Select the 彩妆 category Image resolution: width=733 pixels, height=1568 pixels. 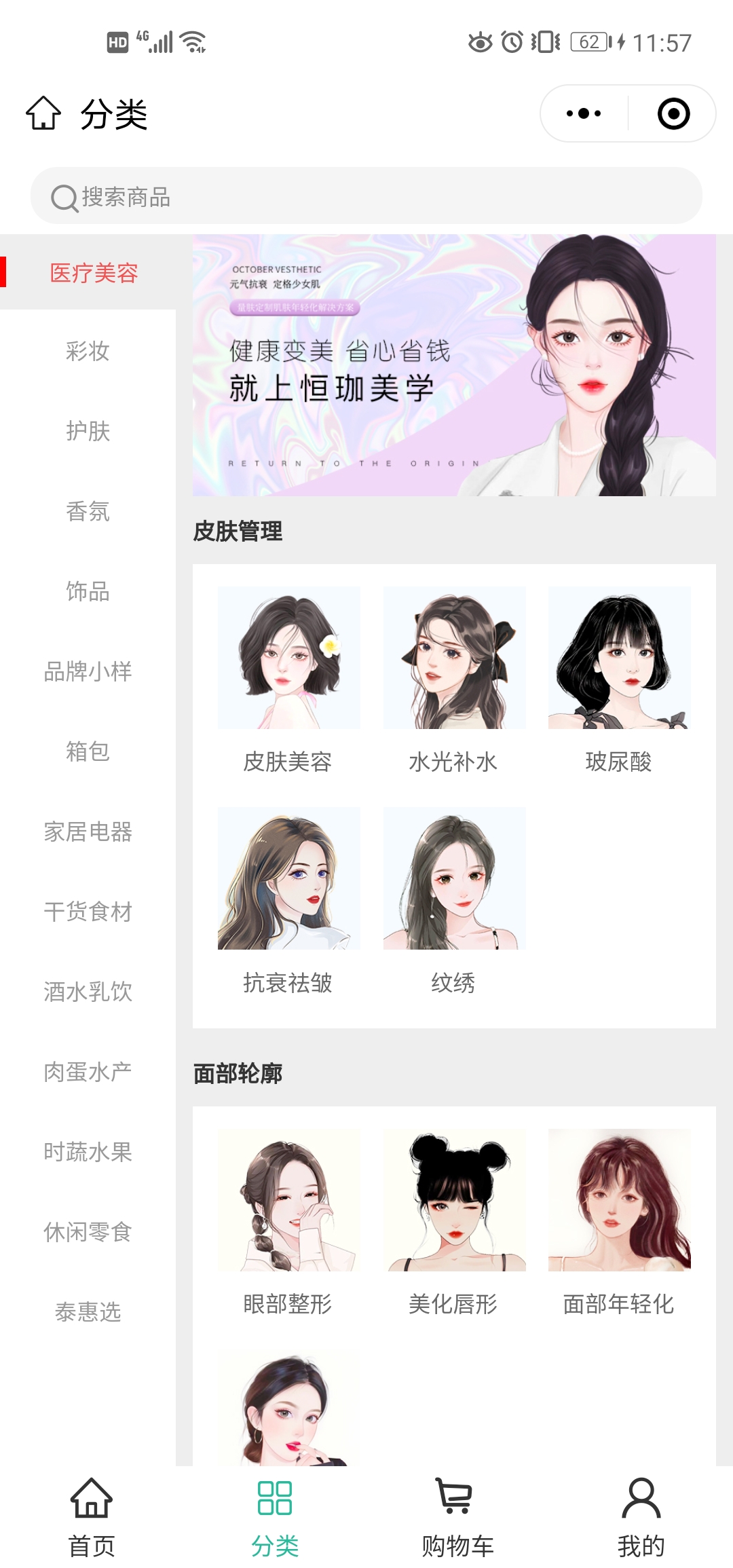click(x=88, y=352)
